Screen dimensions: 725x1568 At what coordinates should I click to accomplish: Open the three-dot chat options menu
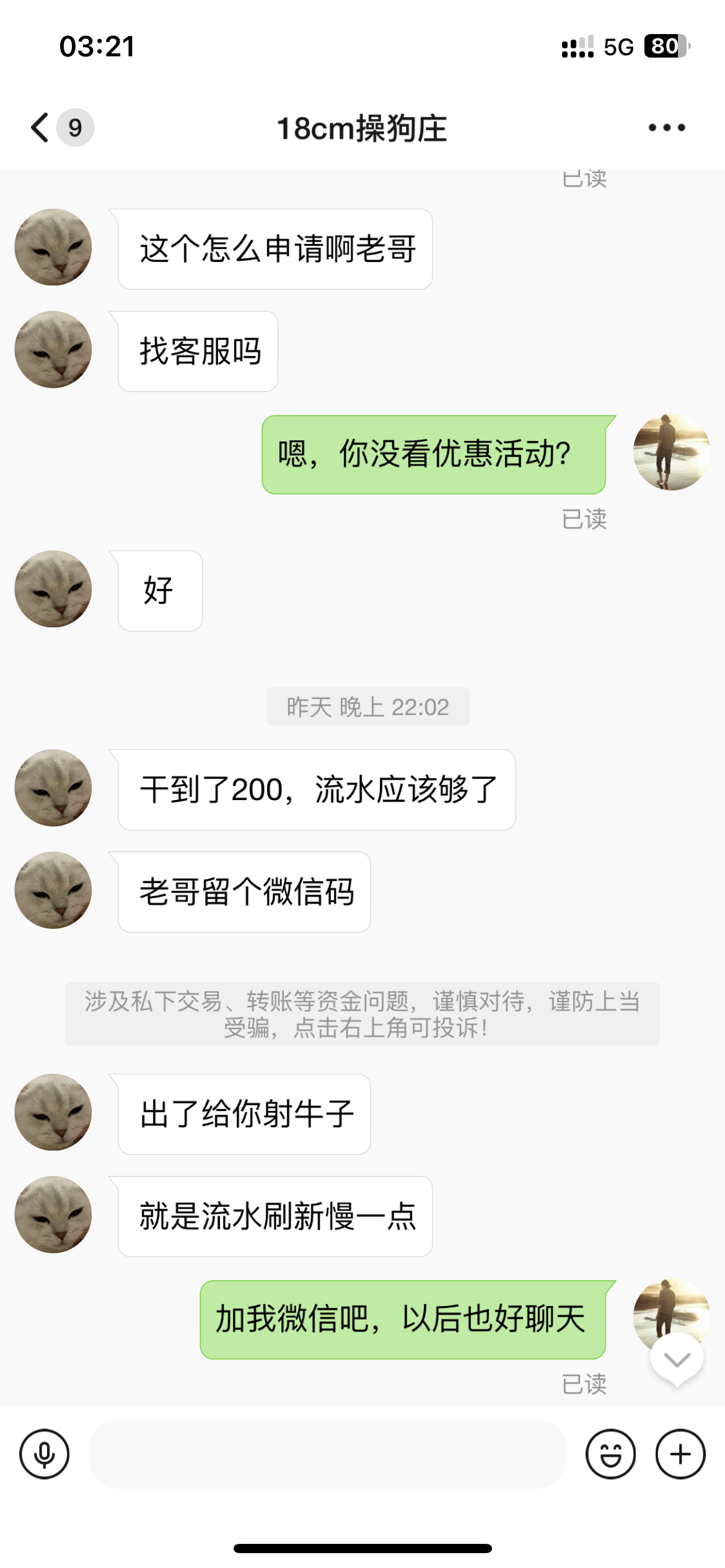(666, 128)
